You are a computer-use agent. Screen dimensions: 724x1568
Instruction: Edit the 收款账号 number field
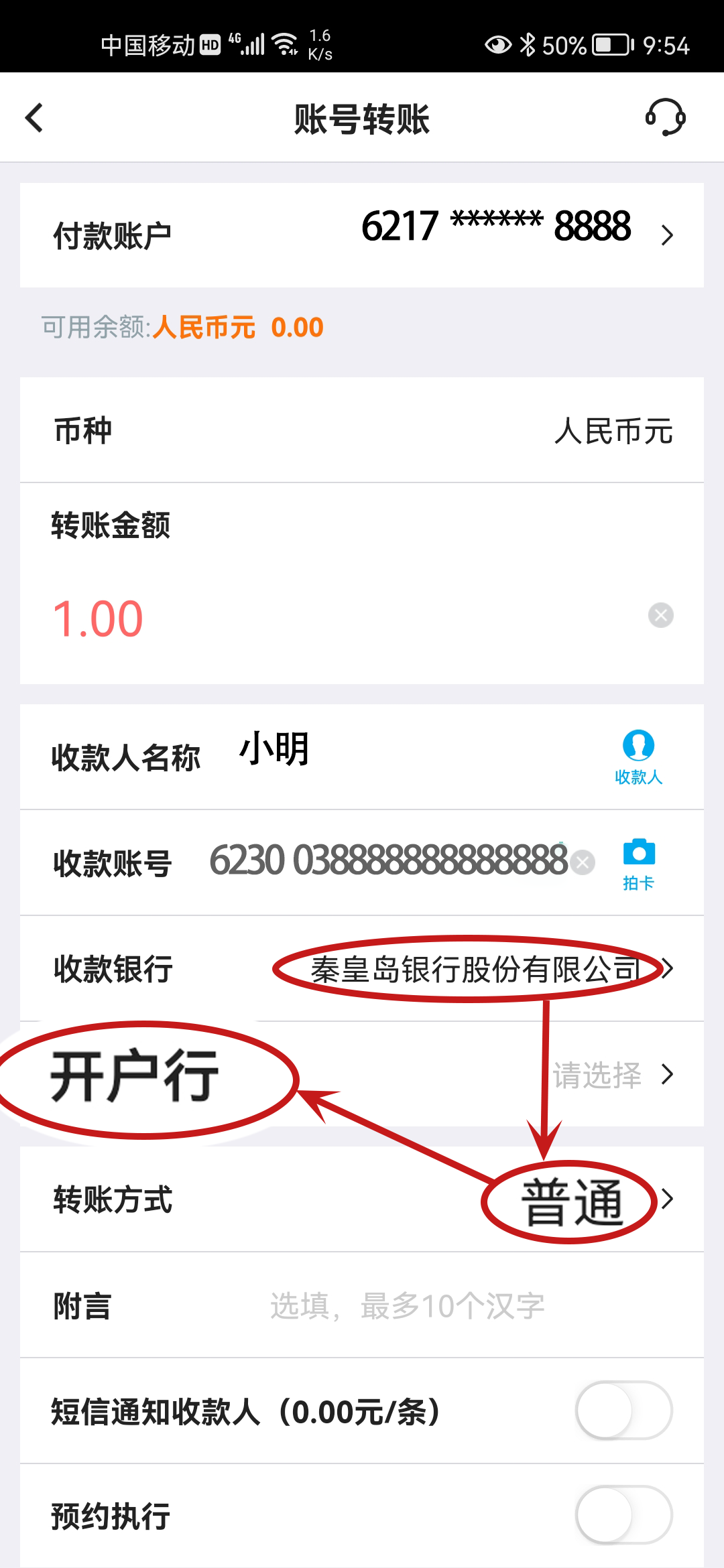point(387,861)
